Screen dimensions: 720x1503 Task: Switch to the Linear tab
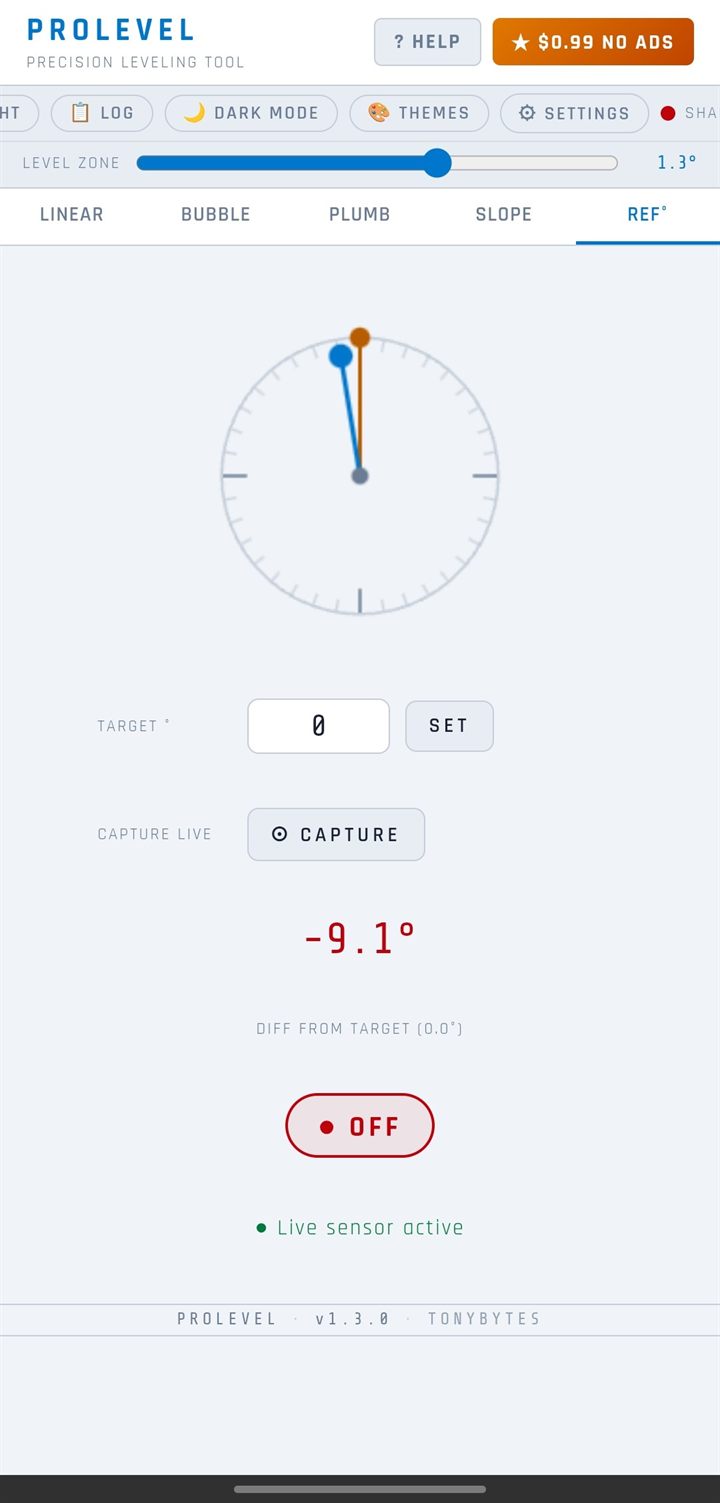pos(72,214)
